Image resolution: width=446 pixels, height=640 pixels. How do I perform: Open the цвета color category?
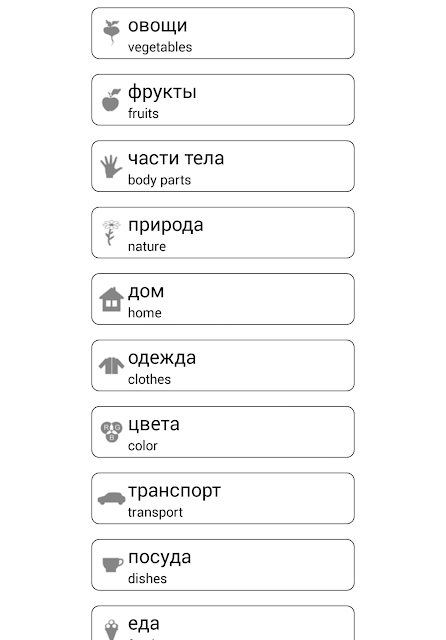coord(223,432)
